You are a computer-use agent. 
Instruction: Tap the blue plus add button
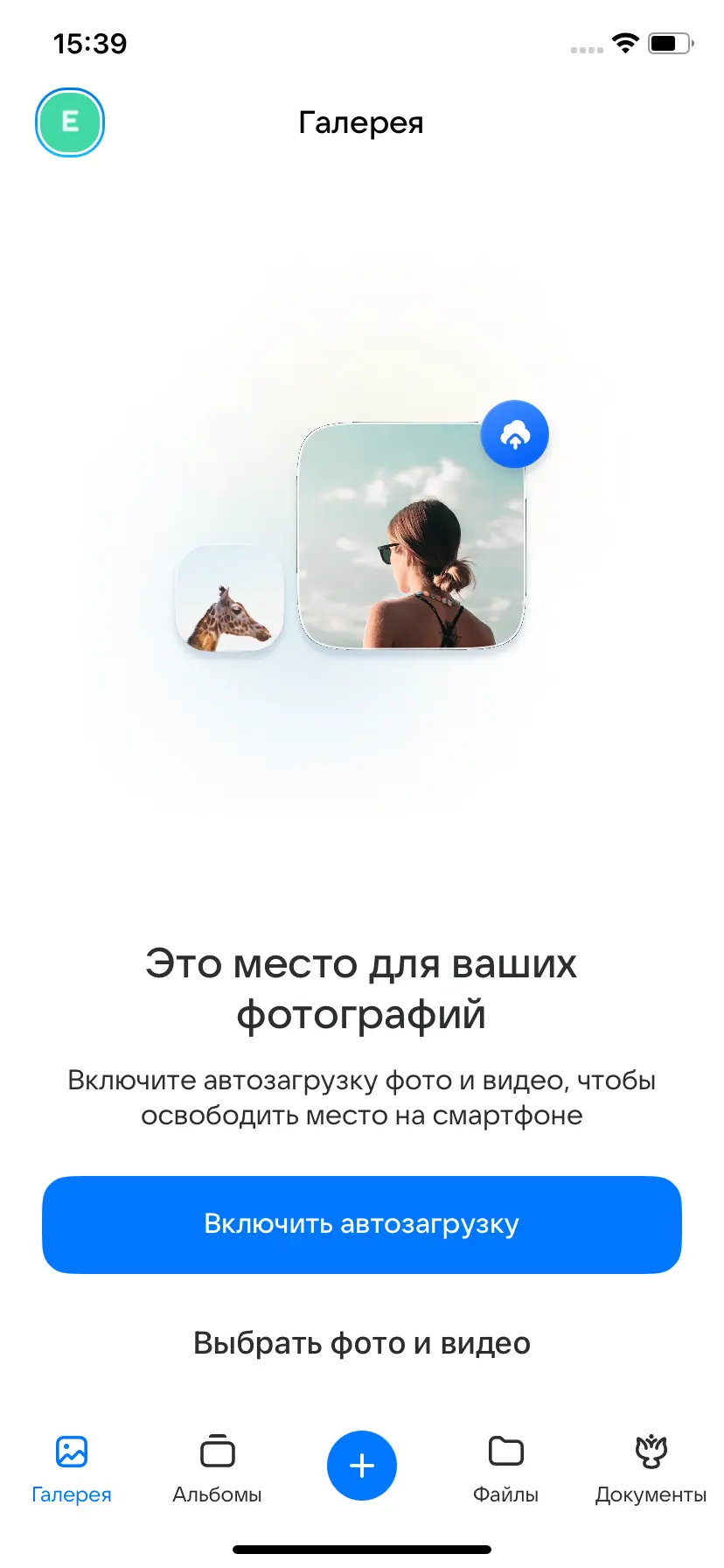coord(361,1466)
